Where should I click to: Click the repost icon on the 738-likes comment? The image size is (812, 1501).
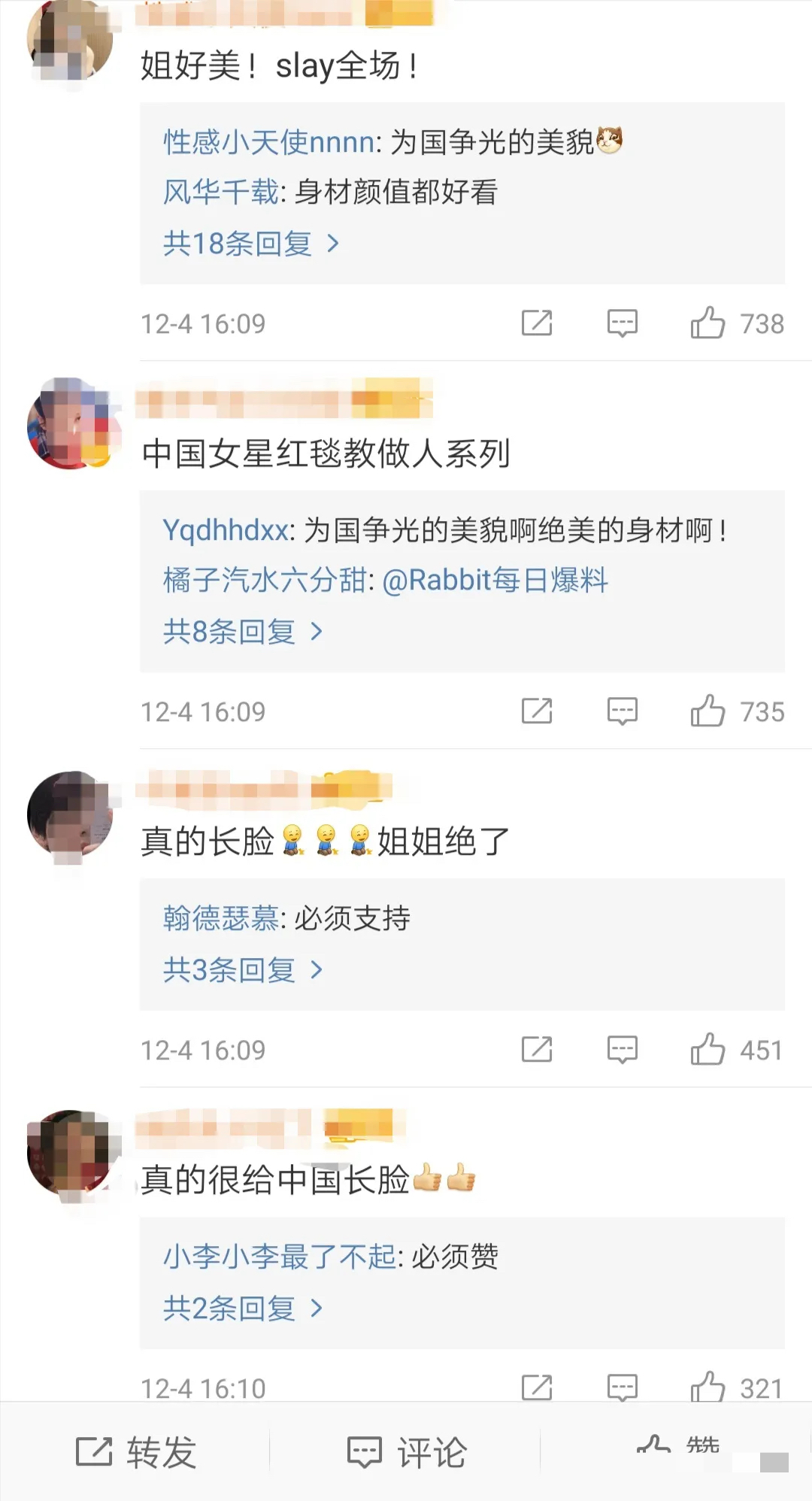click(x=535, y=323)
